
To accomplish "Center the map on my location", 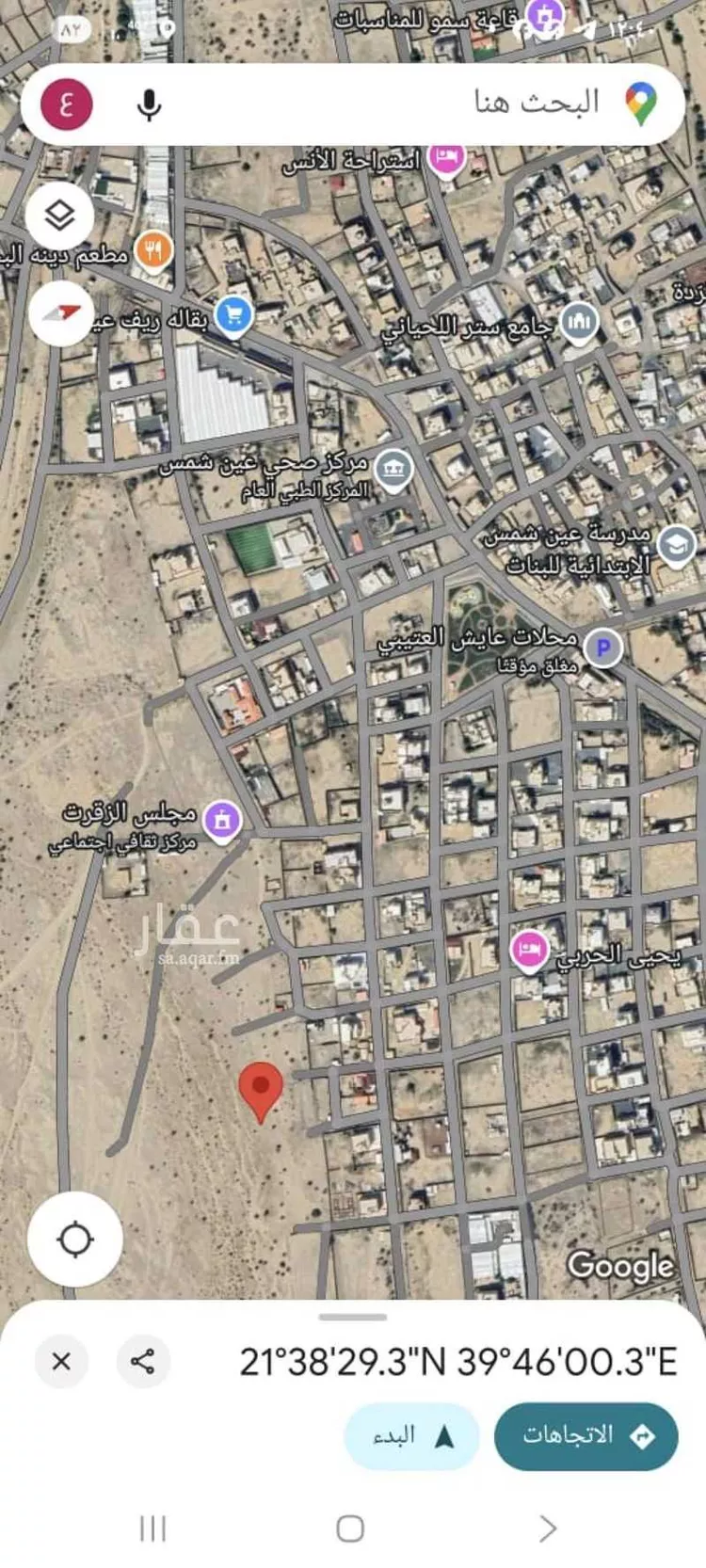I will 75,1239.
